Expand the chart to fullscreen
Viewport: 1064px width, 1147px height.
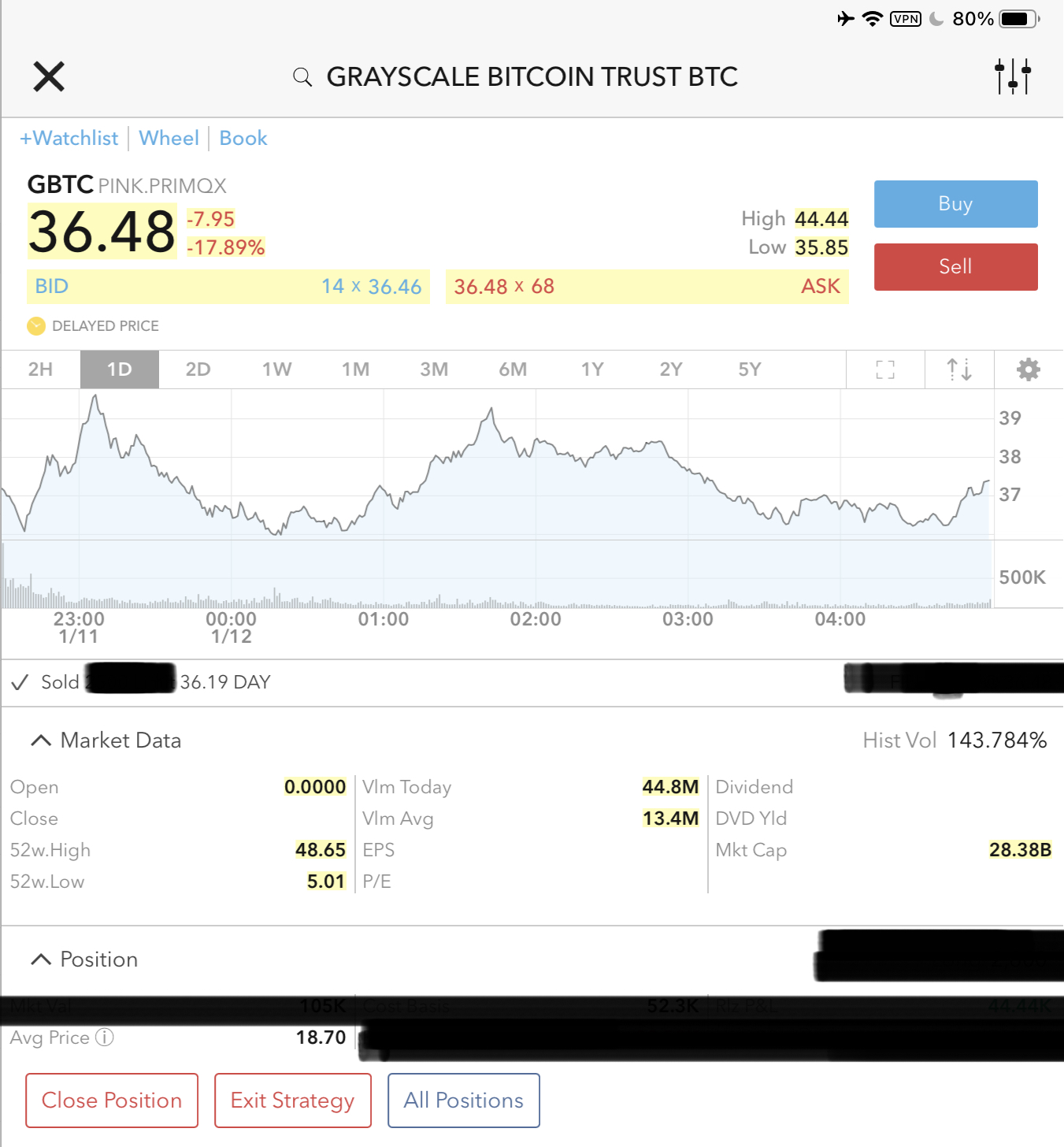(x=885, y=369)
